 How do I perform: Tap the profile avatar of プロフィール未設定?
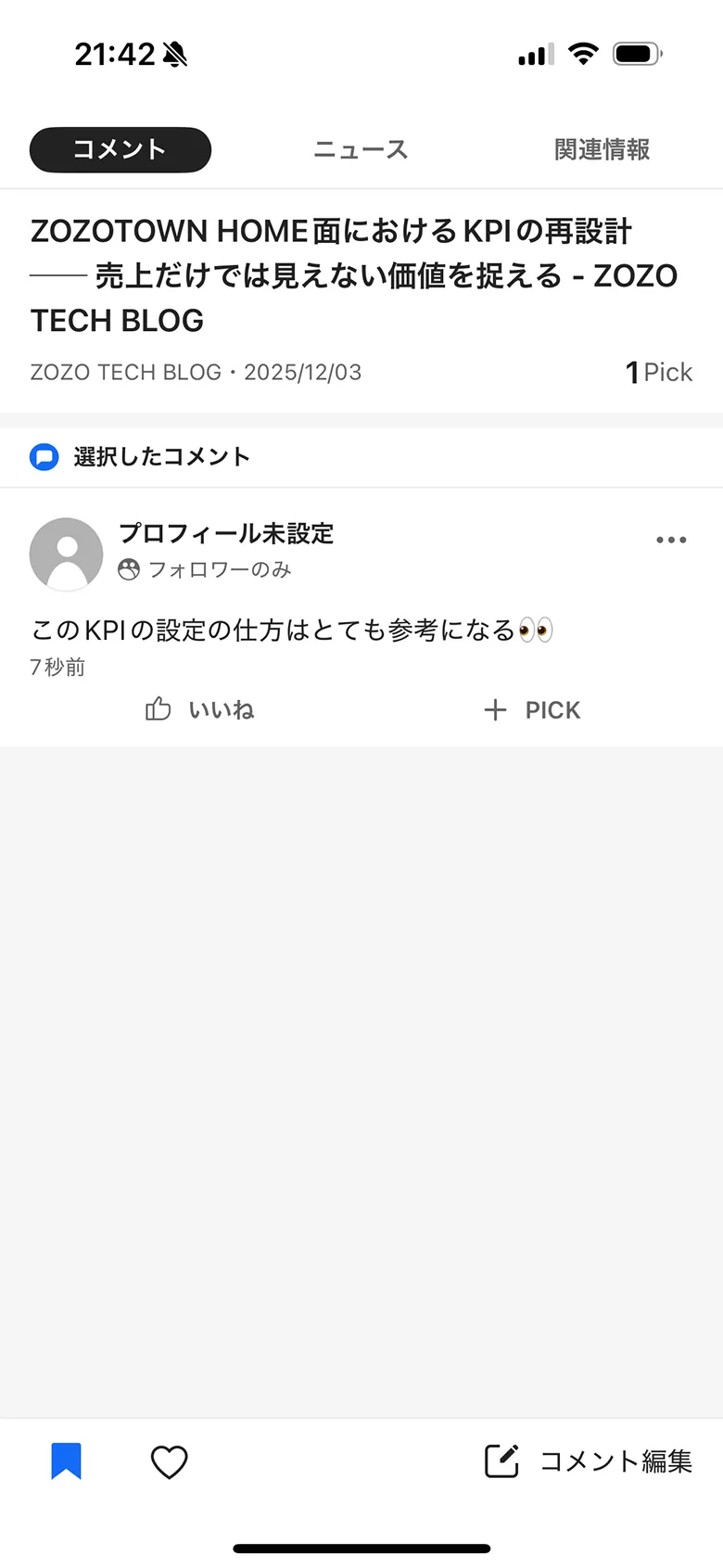(65, 554)
